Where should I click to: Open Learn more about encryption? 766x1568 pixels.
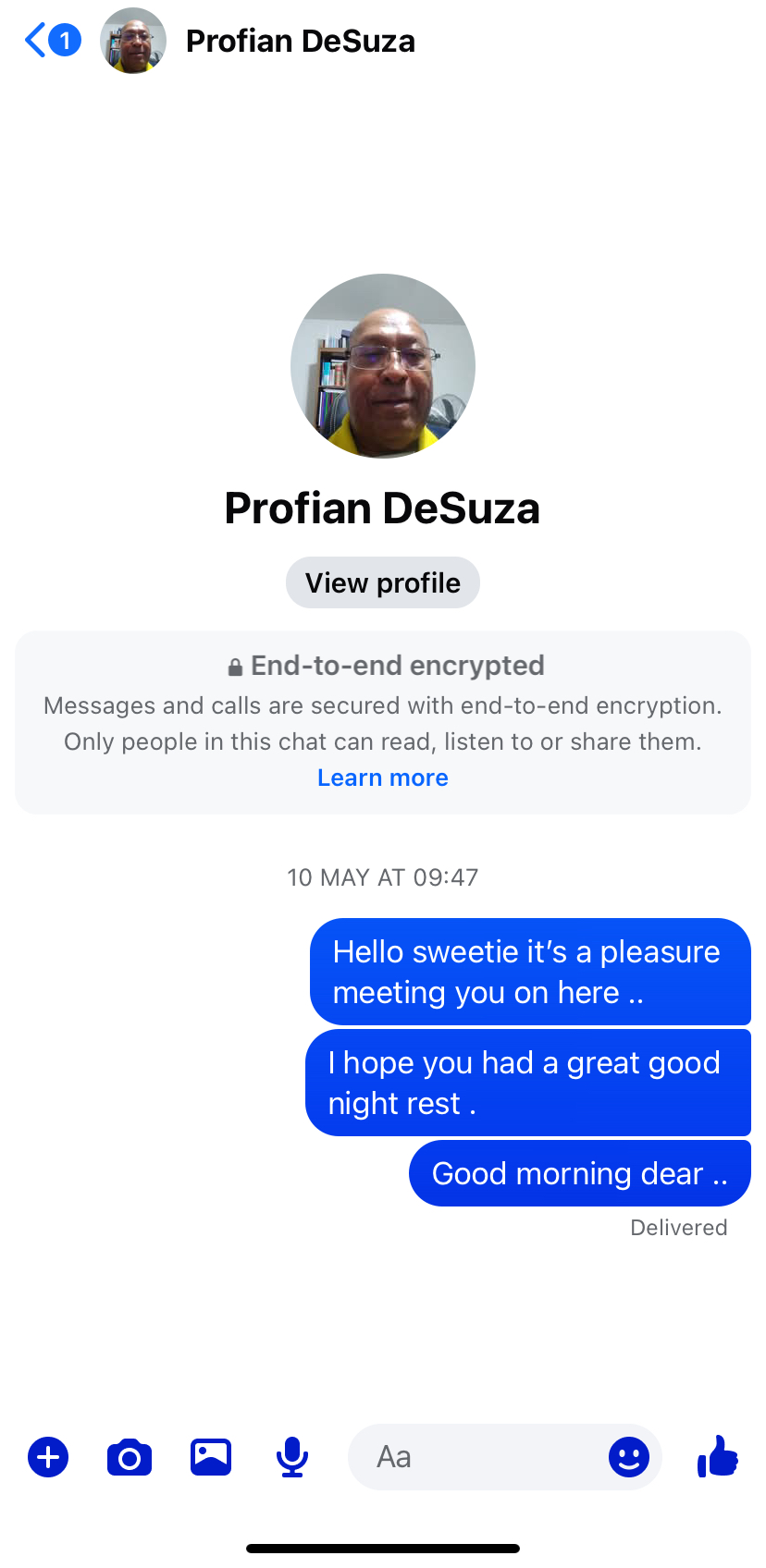coord(382,778)
